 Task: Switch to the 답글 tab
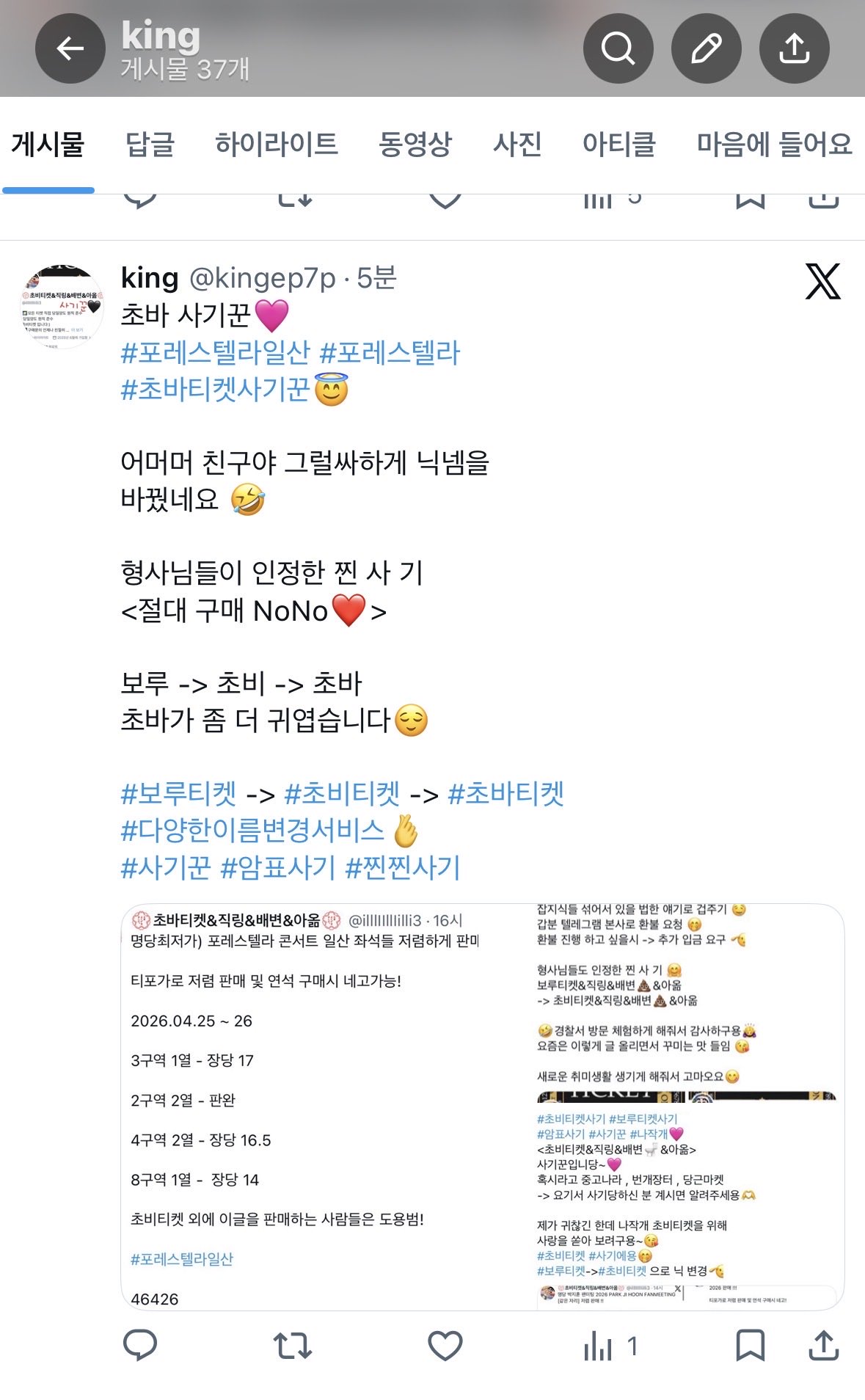[x=150, y=144]
